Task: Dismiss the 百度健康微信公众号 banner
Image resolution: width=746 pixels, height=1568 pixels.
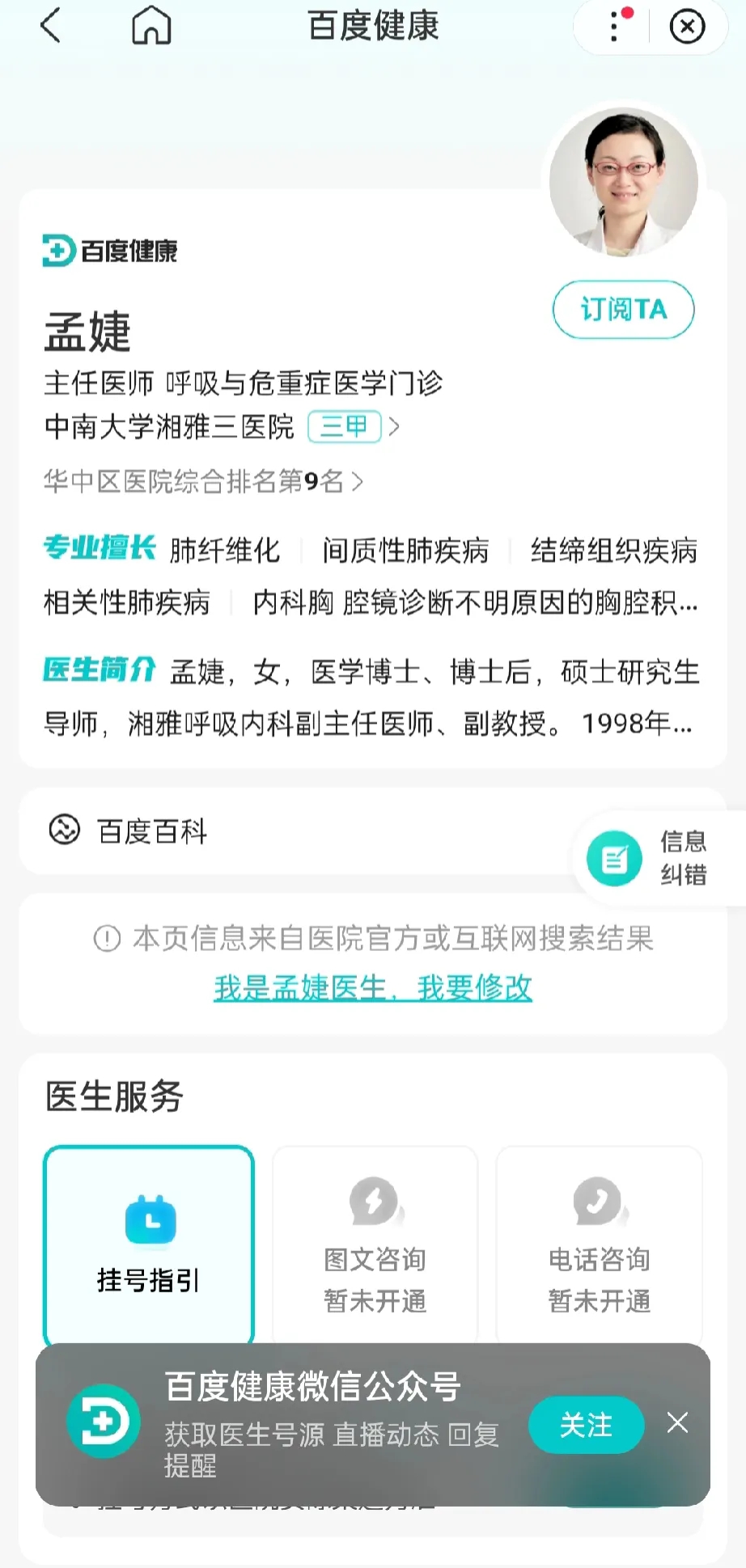Action: 678,1422
